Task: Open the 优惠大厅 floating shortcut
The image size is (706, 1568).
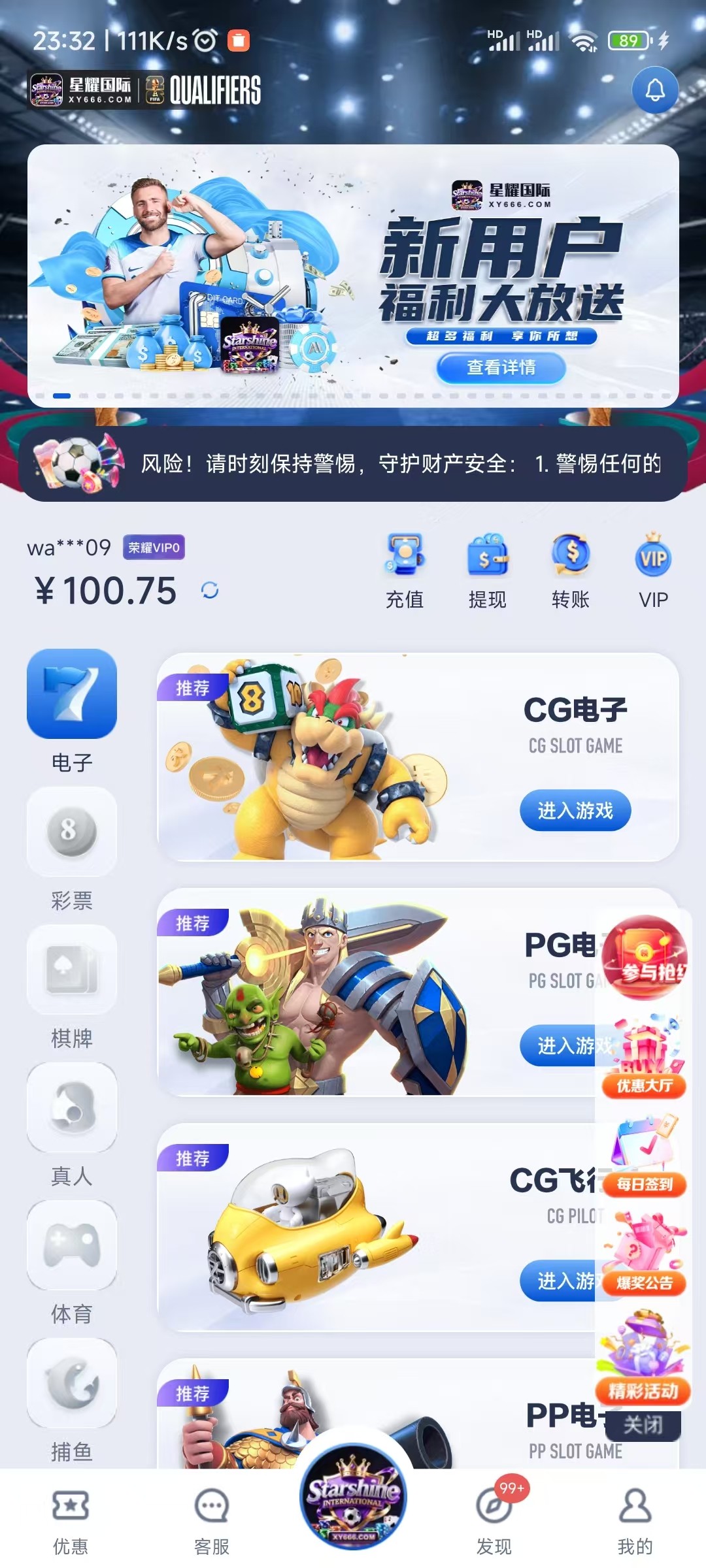Action: pos(645,1058)
